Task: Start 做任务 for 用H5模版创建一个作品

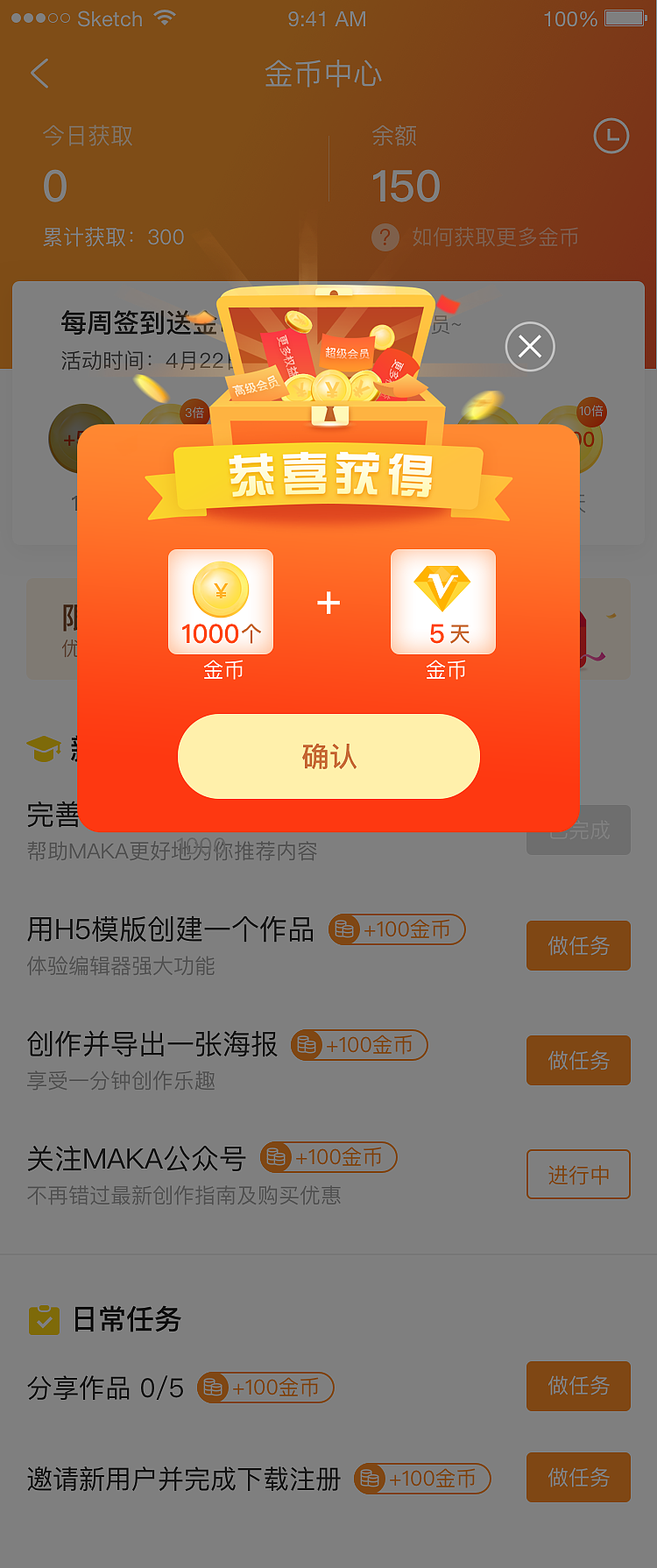Action: 578,945
